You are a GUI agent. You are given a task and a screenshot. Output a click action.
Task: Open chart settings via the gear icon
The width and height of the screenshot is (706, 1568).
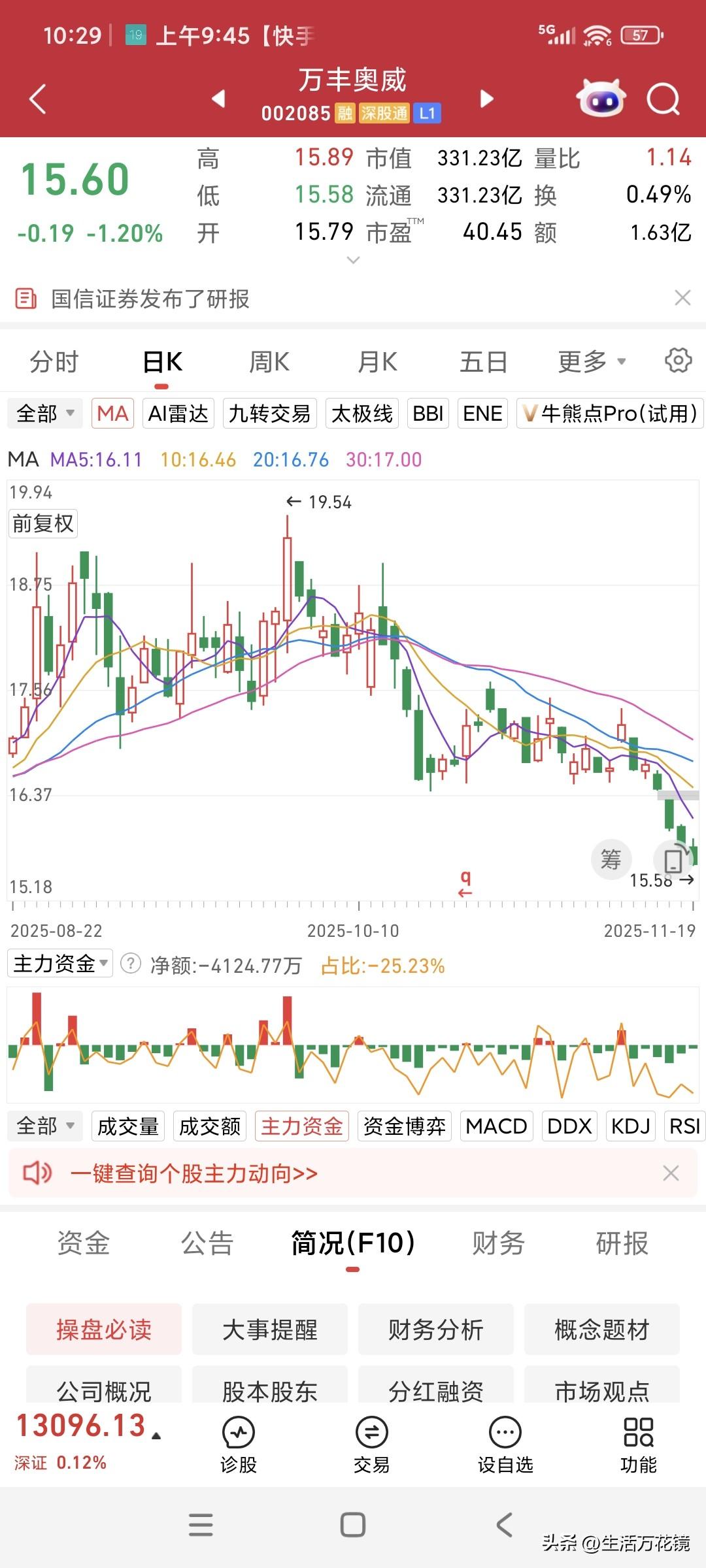[x=678, y=360]
